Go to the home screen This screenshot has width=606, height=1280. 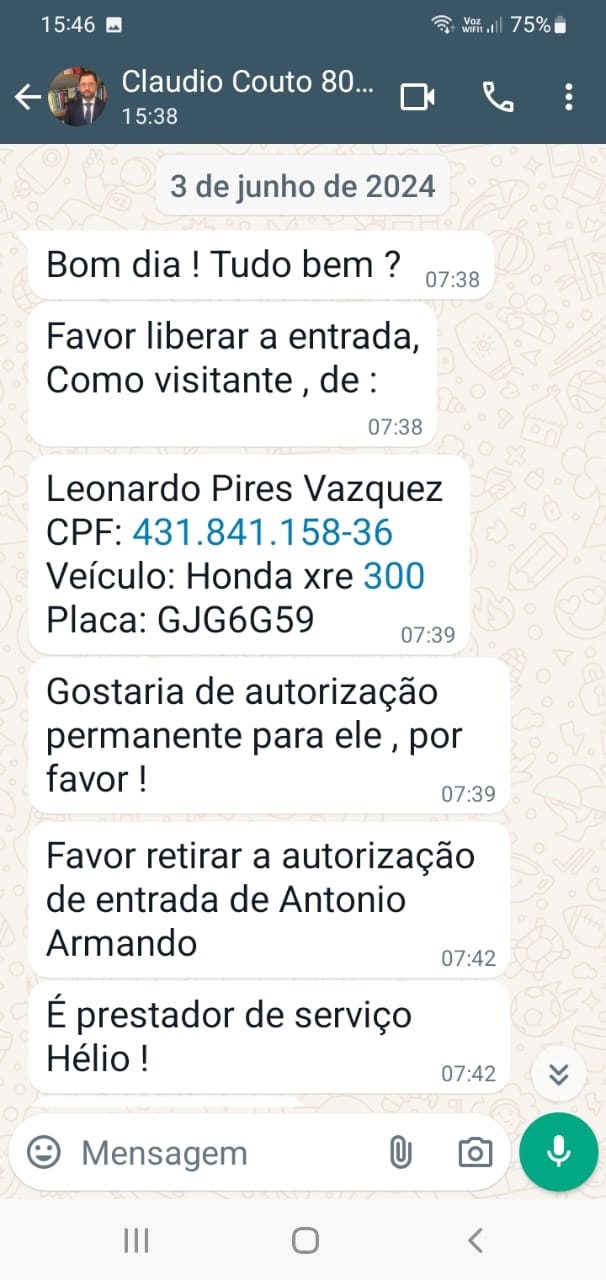305,1241
